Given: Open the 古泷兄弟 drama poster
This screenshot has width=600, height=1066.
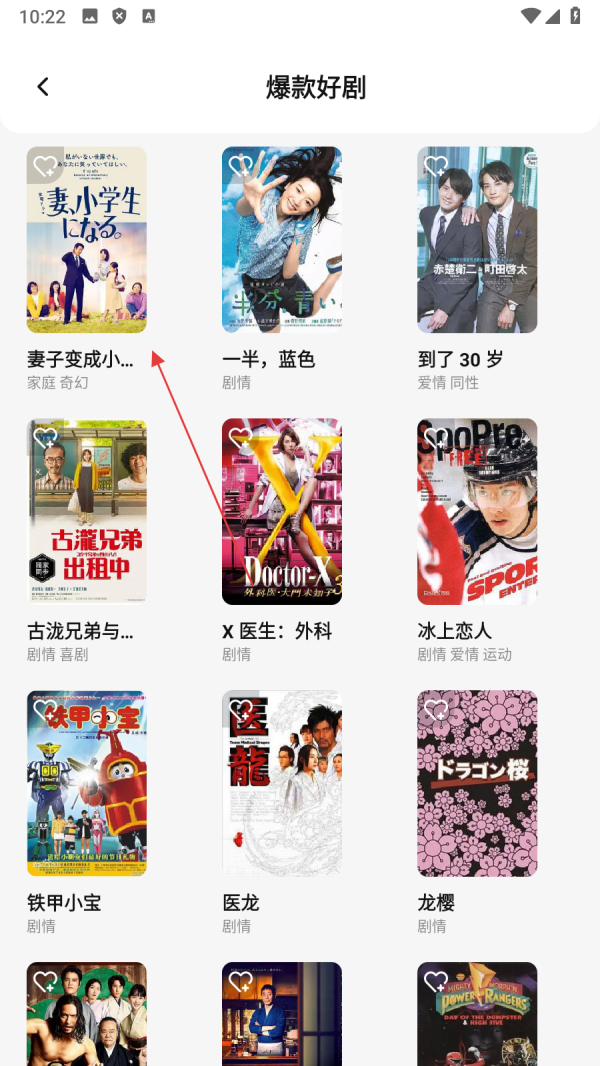Looking at the screenshot, I should pyautogui.click(x=87, y=520).
